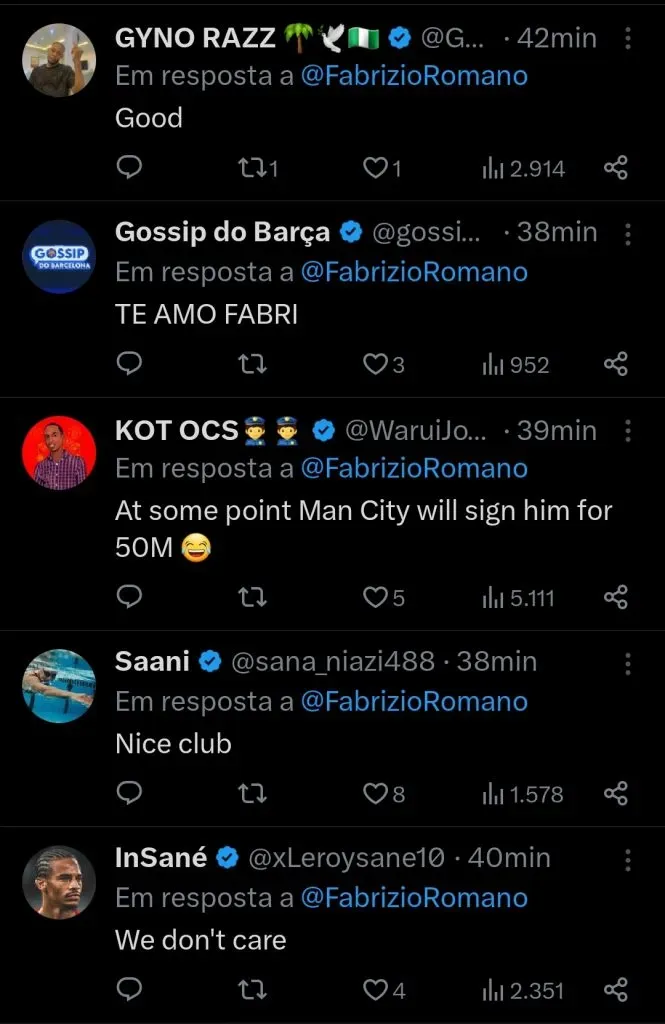
Task: View InSané's profile picture
Action: coord(58,881)
